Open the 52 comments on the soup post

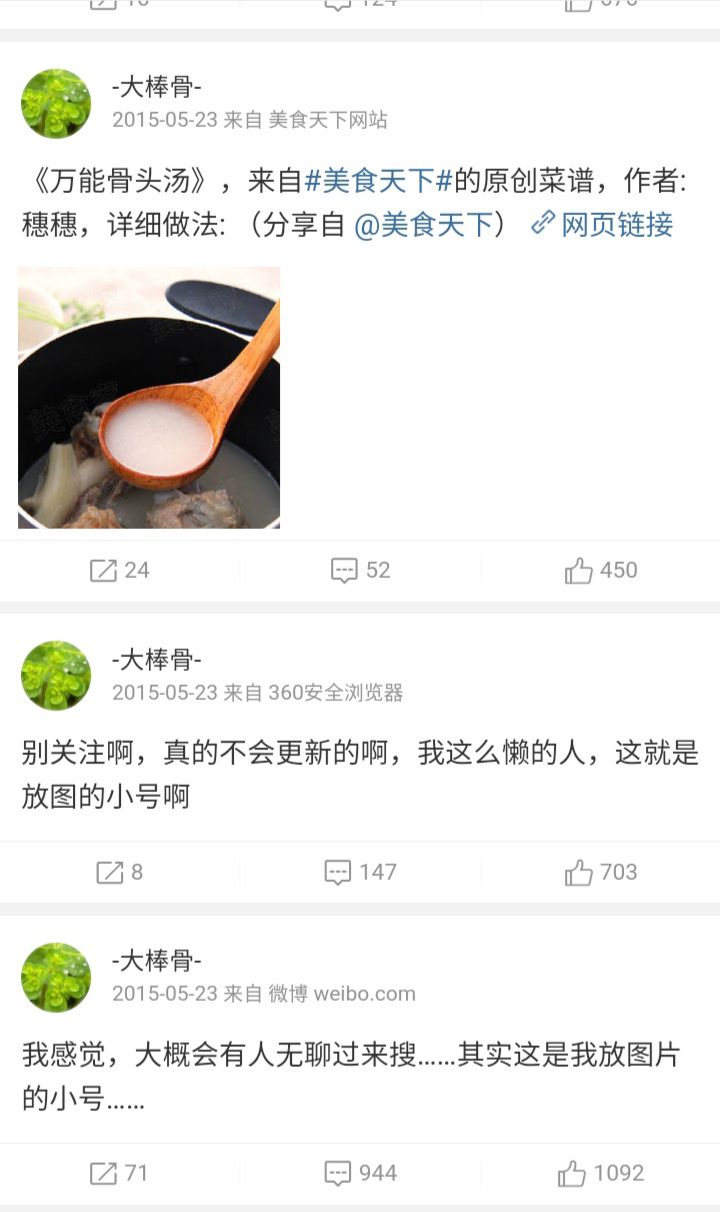tap(360, 571)
